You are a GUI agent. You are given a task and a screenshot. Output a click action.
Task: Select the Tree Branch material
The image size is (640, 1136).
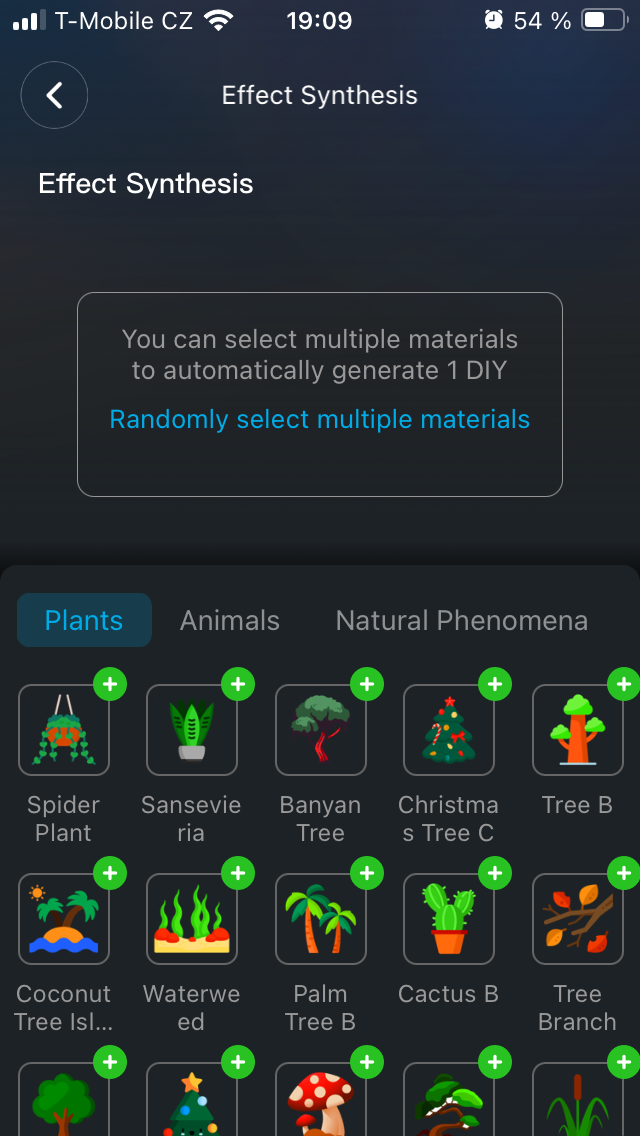[577, 919]
